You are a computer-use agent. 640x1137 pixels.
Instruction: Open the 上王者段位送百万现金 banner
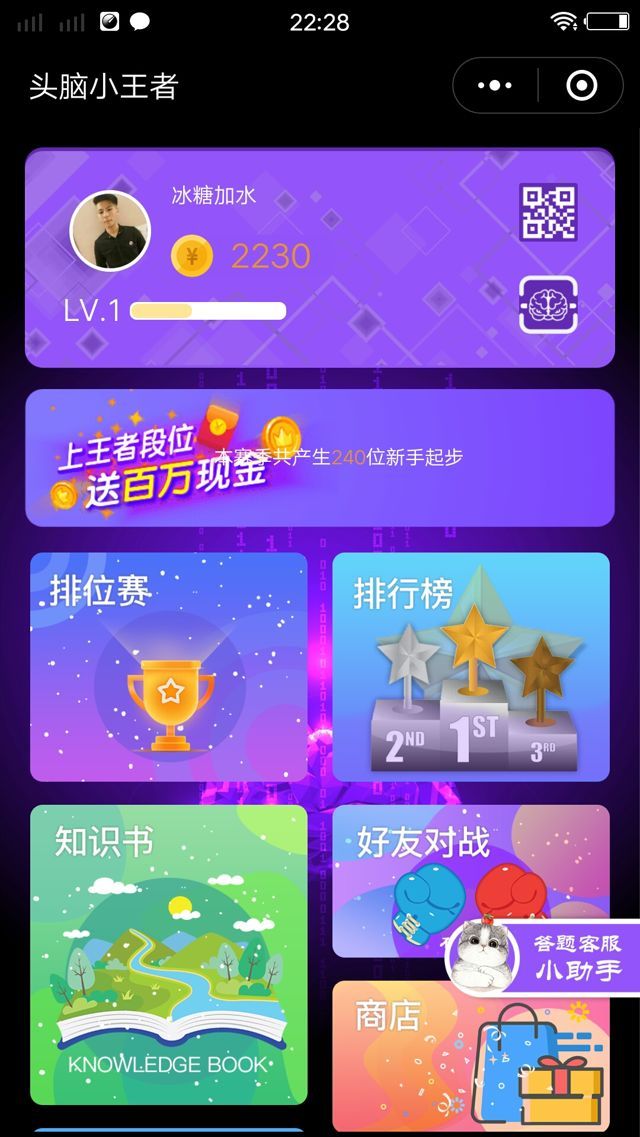pos(319,458)
